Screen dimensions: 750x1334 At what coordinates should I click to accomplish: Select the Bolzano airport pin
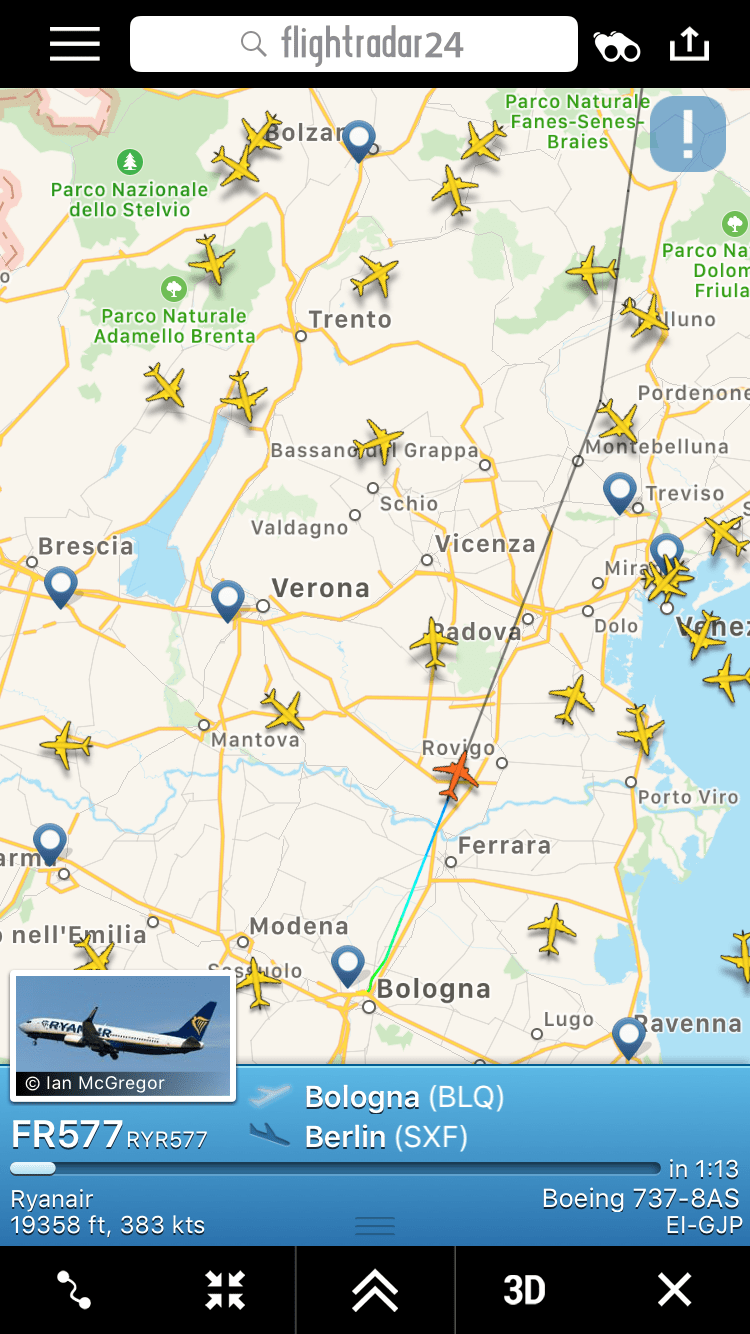(x=358, y=139)
